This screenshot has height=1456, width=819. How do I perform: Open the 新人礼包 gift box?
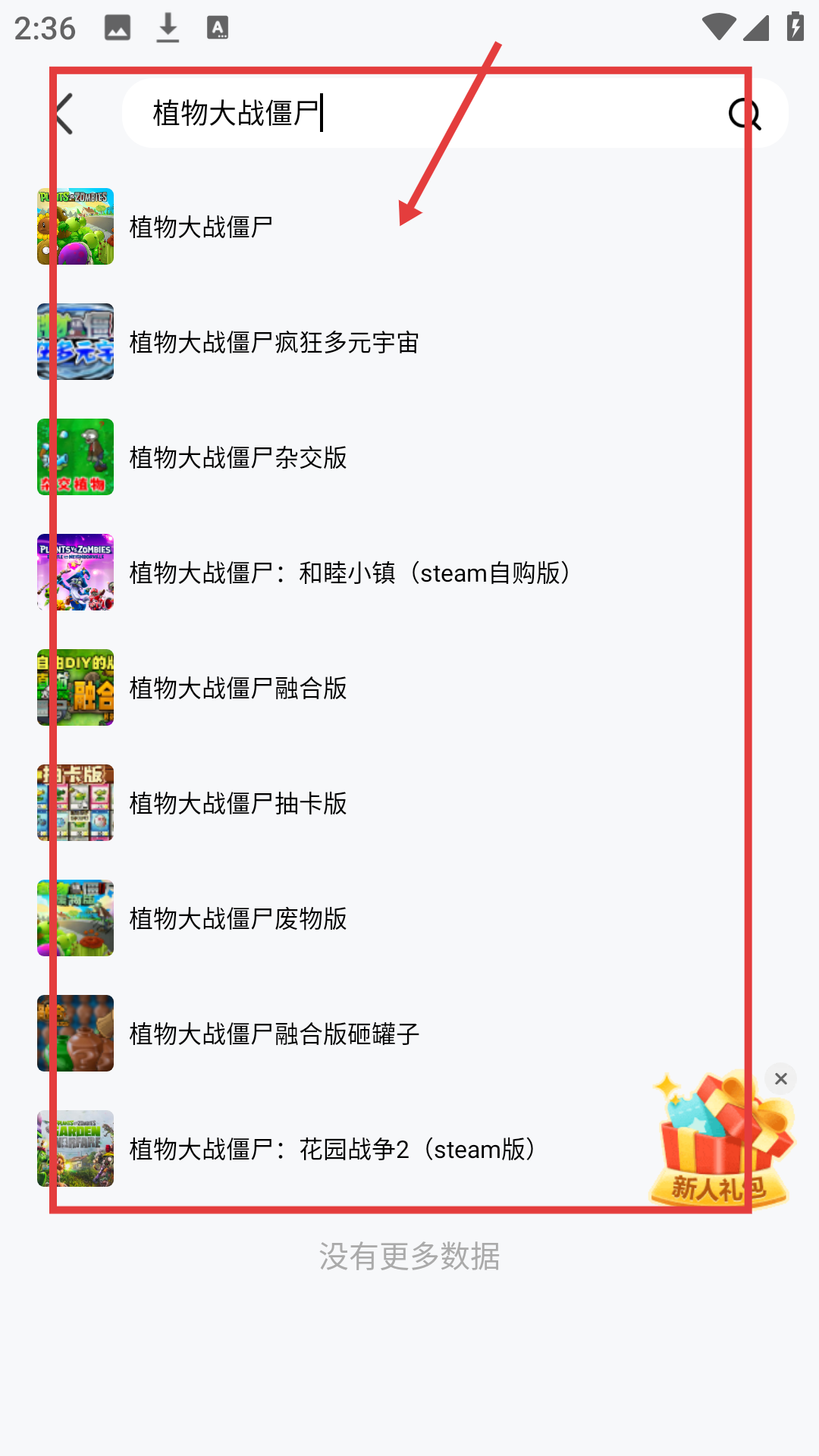(x=719, y=1145)
